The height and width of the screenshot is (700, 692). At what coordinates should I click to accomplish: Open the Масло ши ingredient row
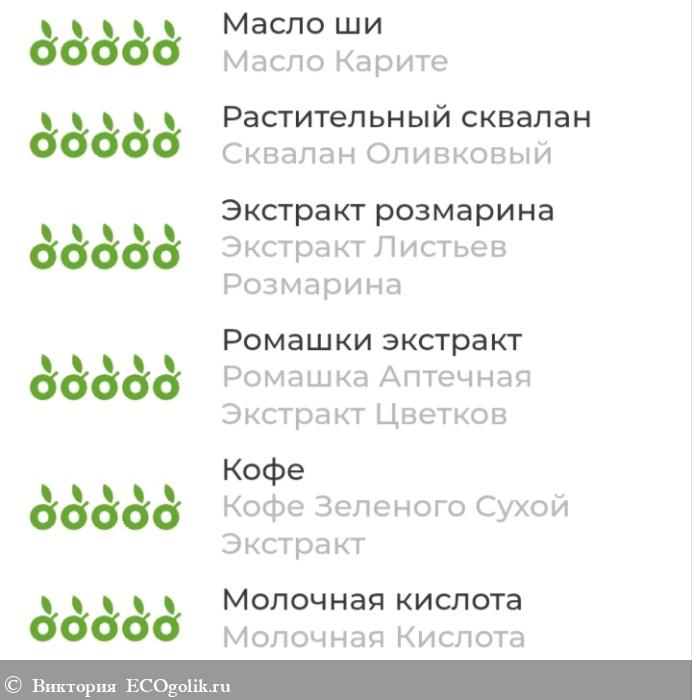pyautogui.click(x=302, y=24)
